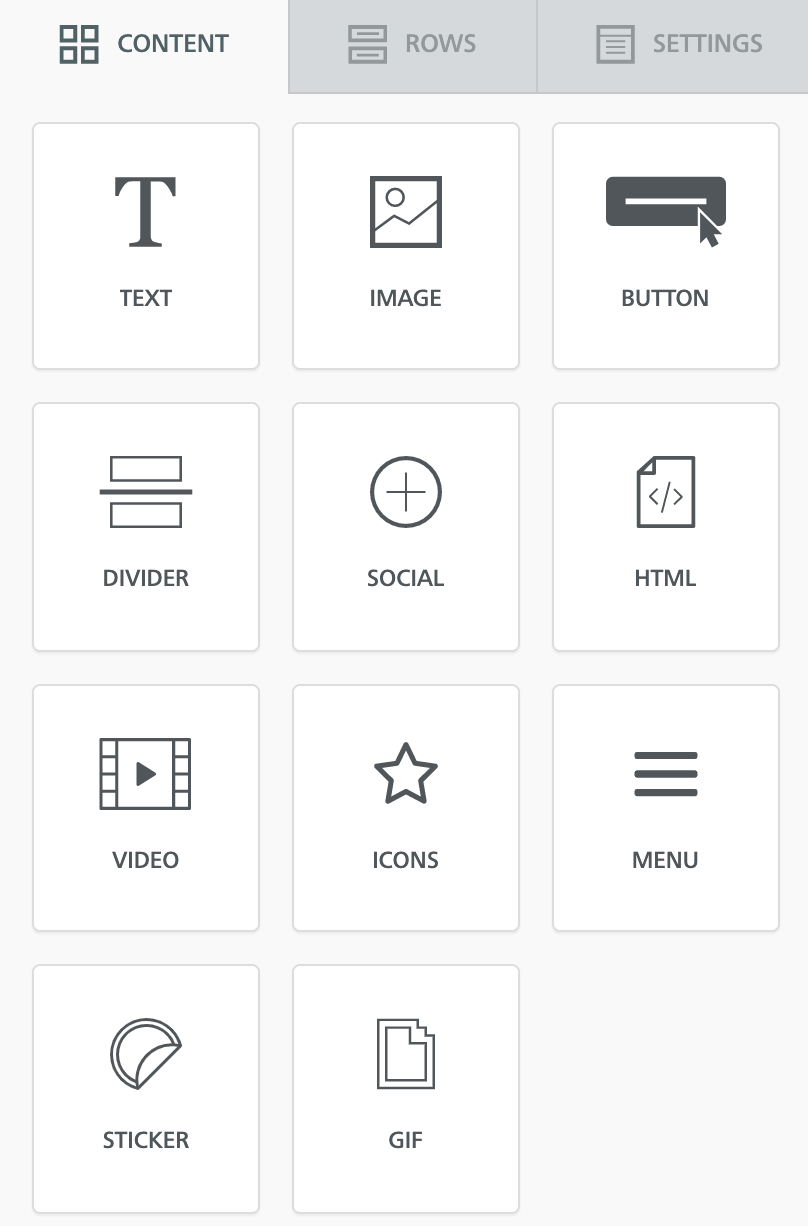Select the Menu content block
The width and height of the screenshot is (808, 1226).
[666, 808]
